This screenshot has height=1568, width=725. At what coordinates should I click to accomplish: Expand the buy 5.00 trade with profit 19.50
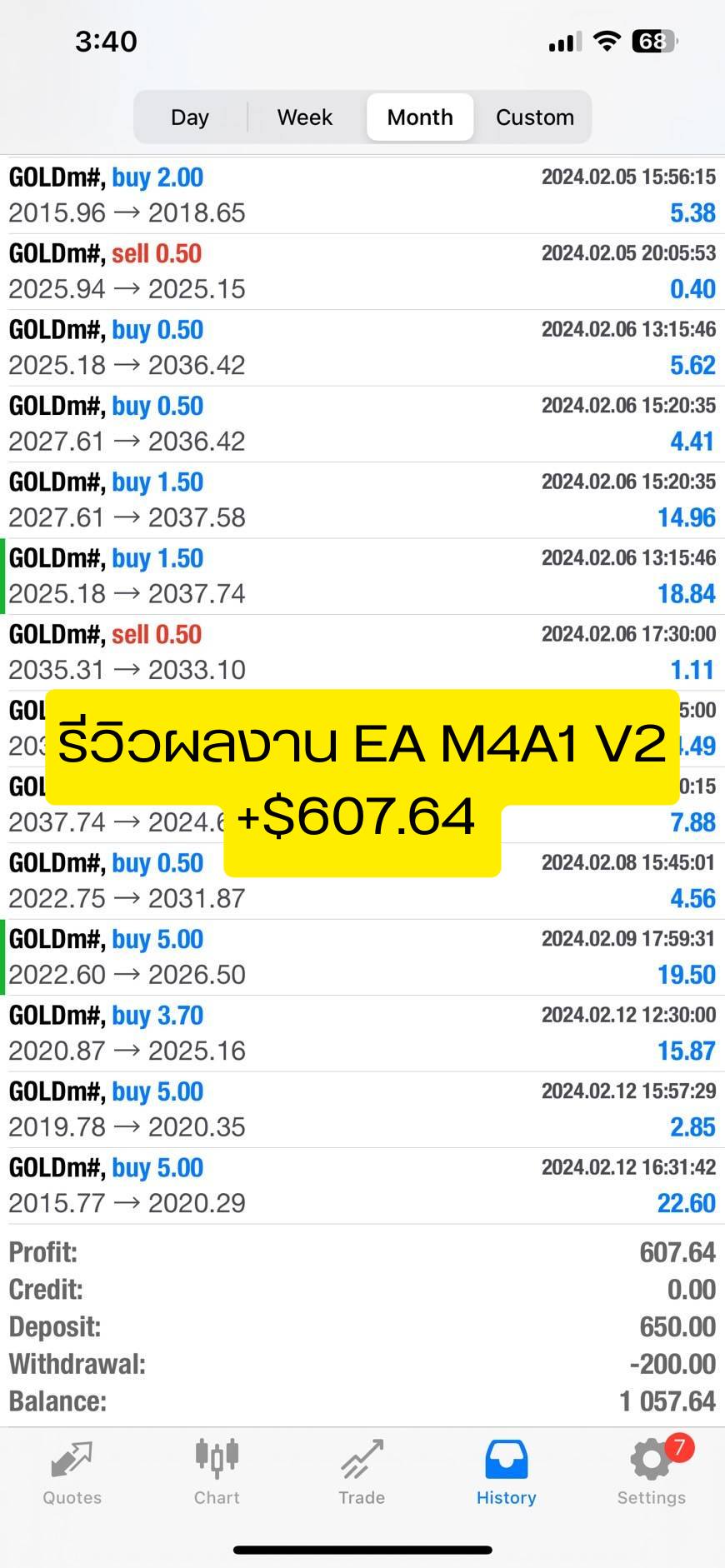[362, 957]
